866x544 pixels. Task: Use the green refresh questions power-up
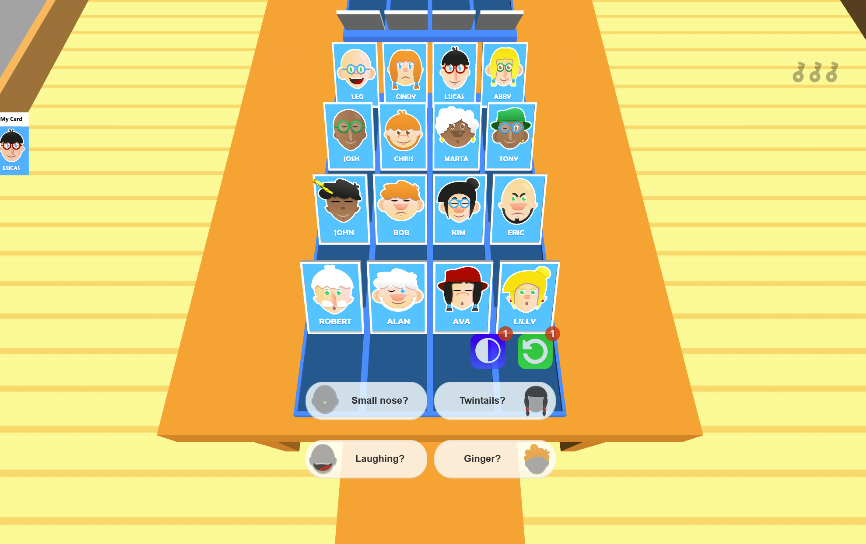(535, 350)
